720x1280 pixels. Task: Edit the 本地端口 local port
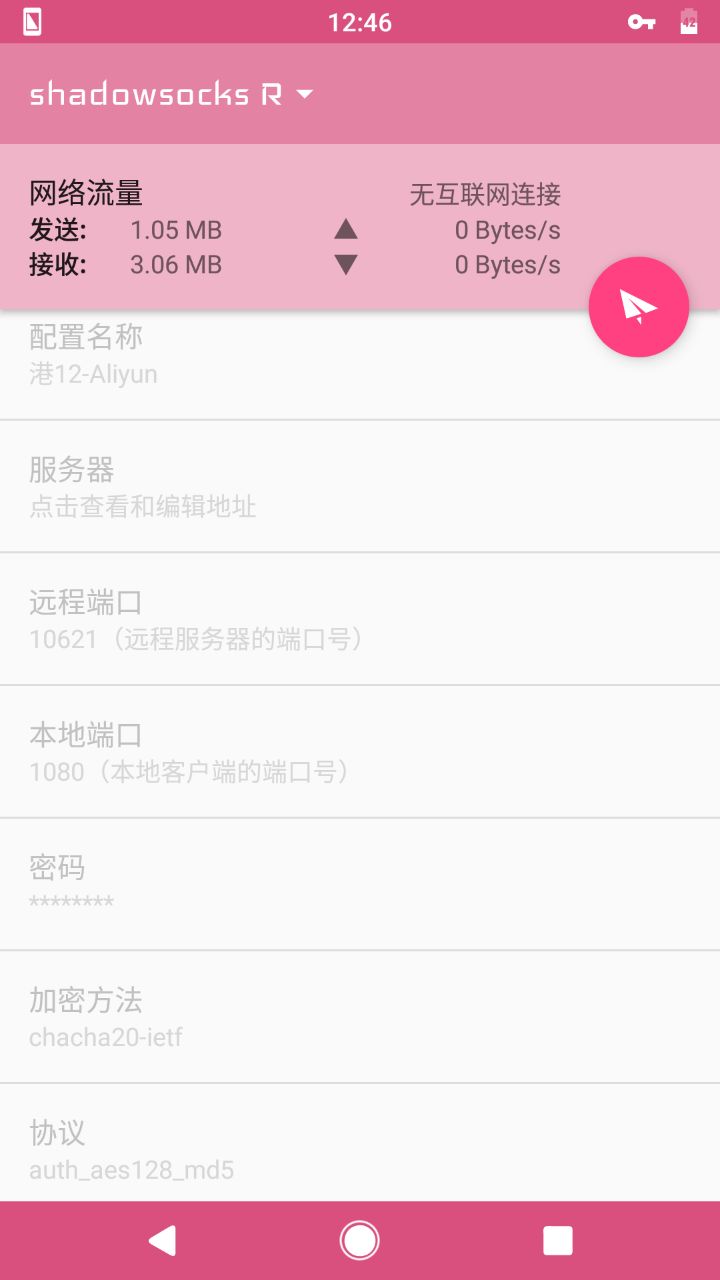click(x=360, y=752)
